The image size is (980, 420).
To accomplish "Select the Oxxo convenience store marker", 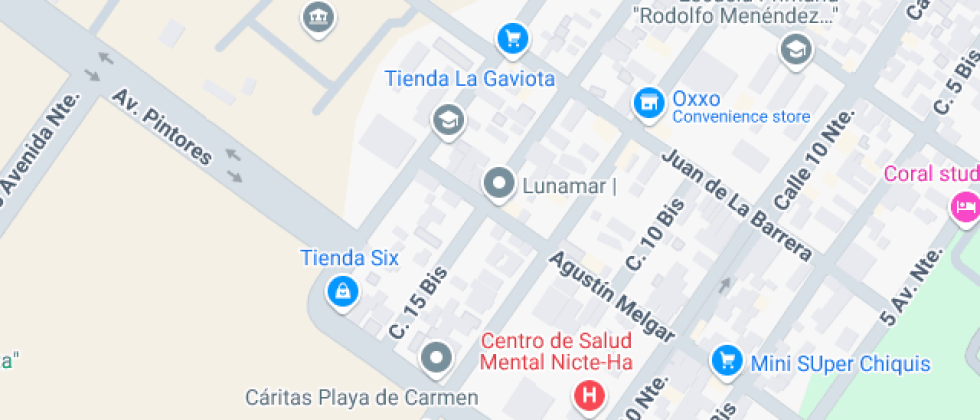I will click(x=649, y=103).
